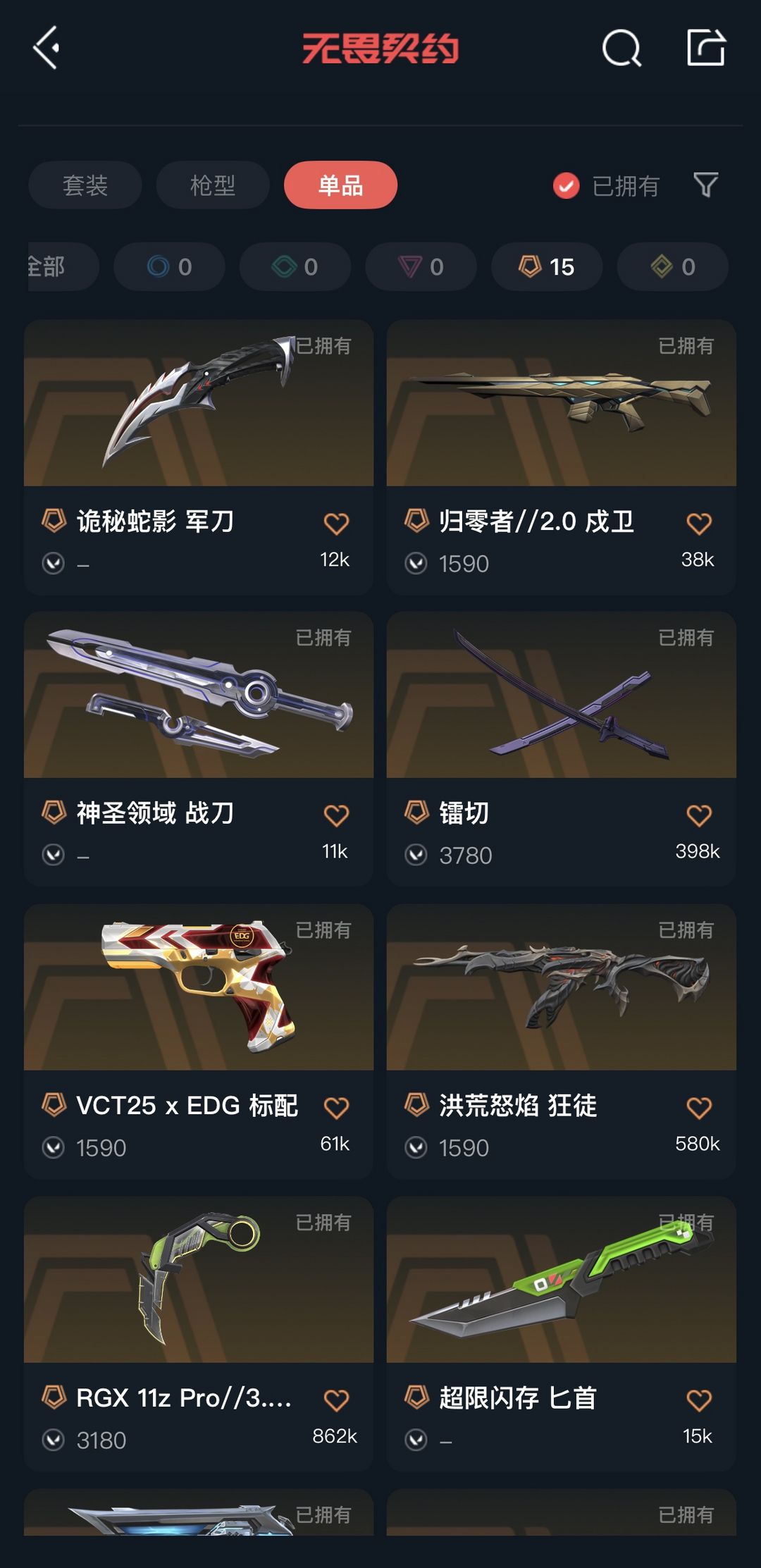
Task: Switch to the 枪型 tab
Action: (213, 185)
